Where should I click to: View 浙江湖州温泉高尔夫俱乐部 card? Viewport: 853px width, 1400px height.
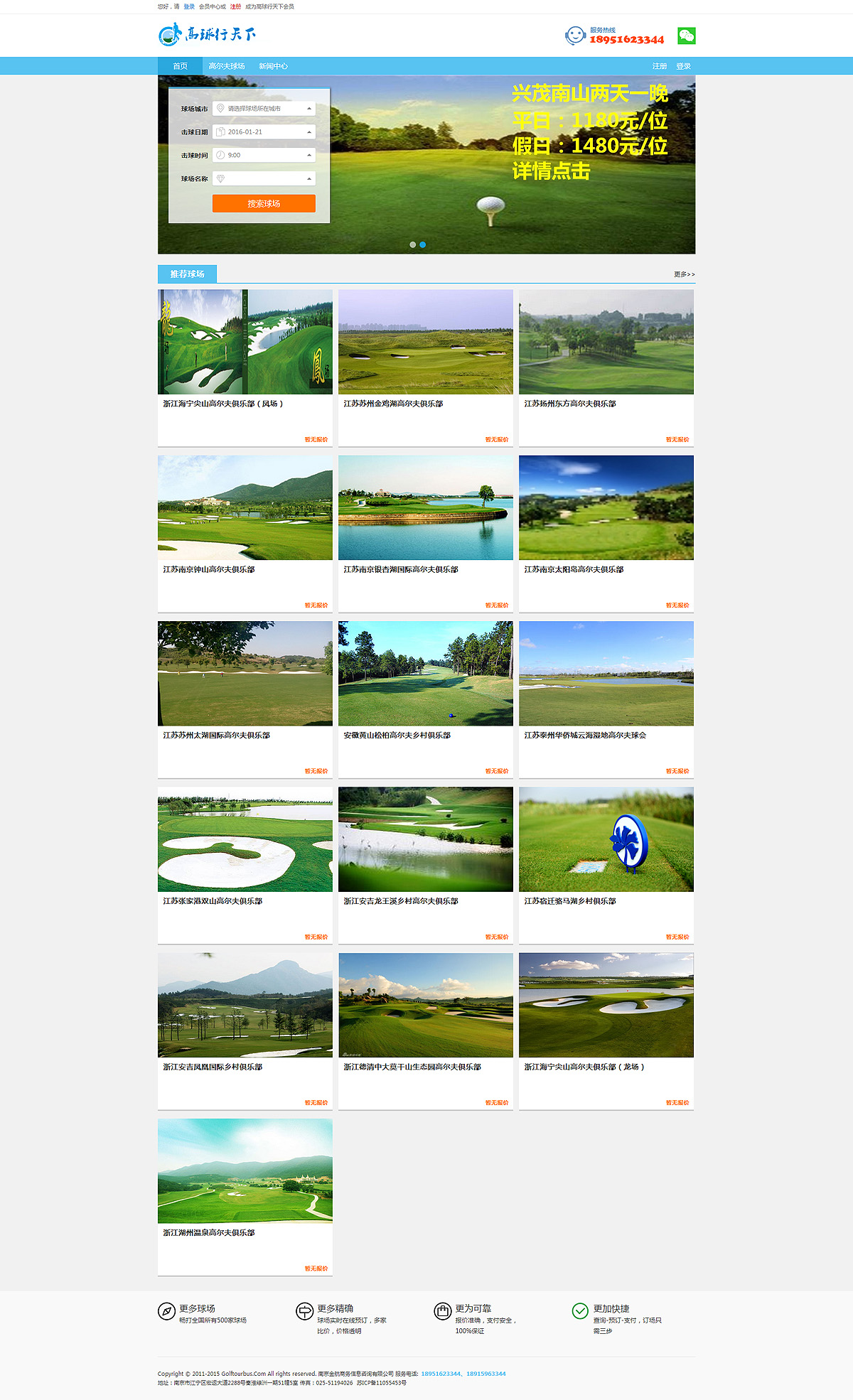point(245,1197)
